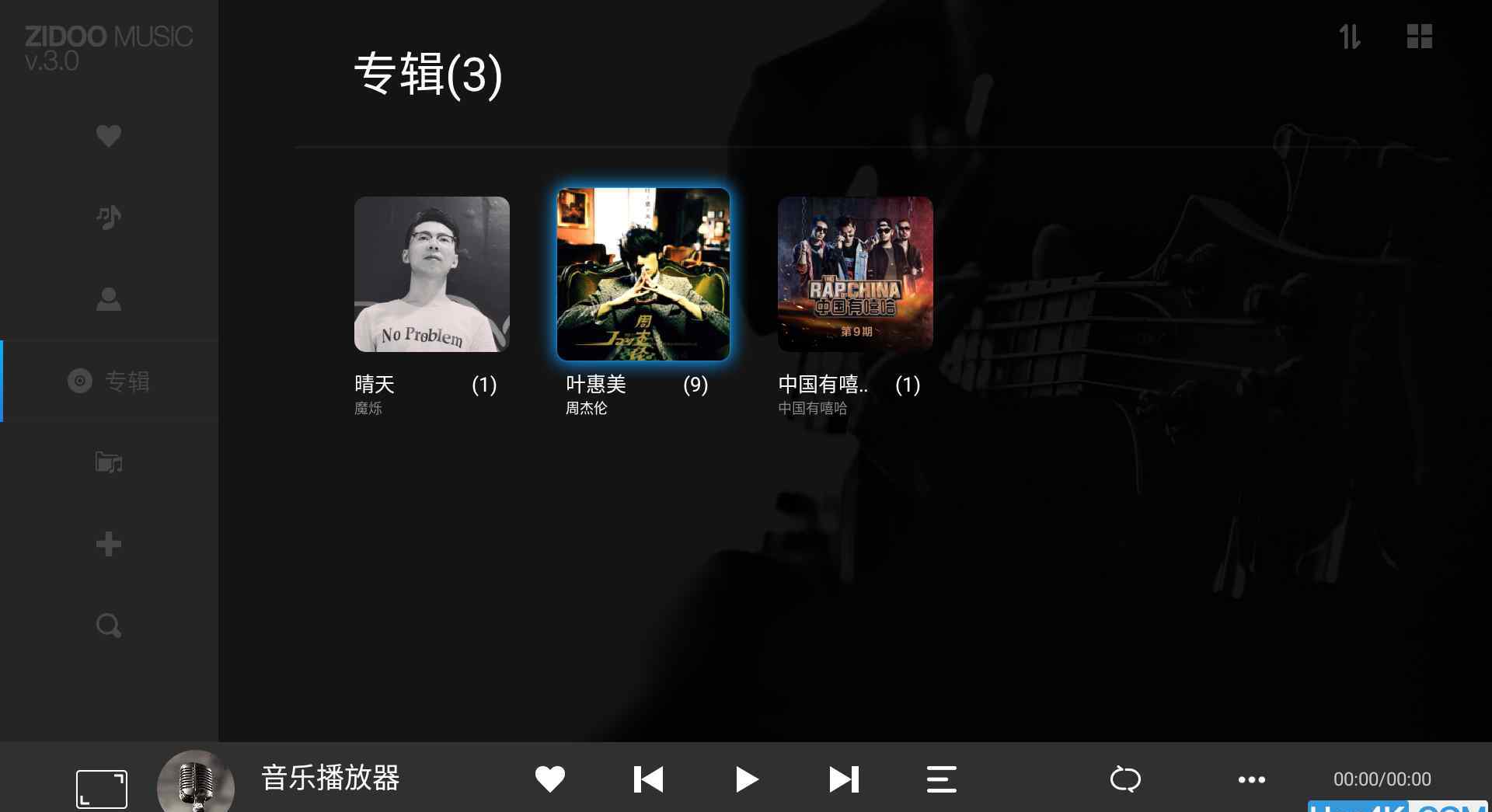This screenshot has width=1492, height=812.
Task: Open search from the sidebar
Action: (x=109, y=626)
